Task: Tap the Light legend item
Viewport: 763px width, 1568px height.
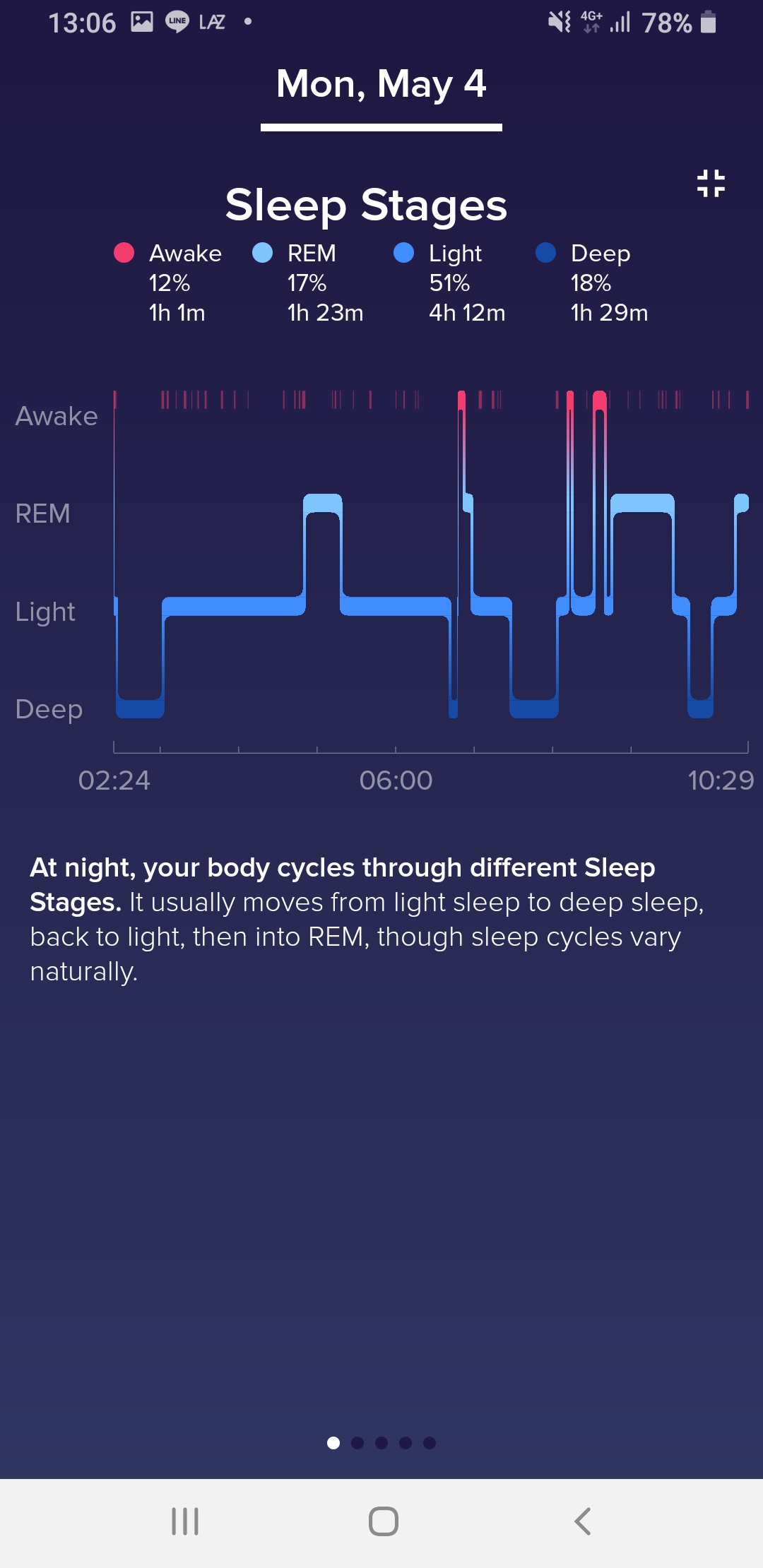Action: (x=449, y=283)
